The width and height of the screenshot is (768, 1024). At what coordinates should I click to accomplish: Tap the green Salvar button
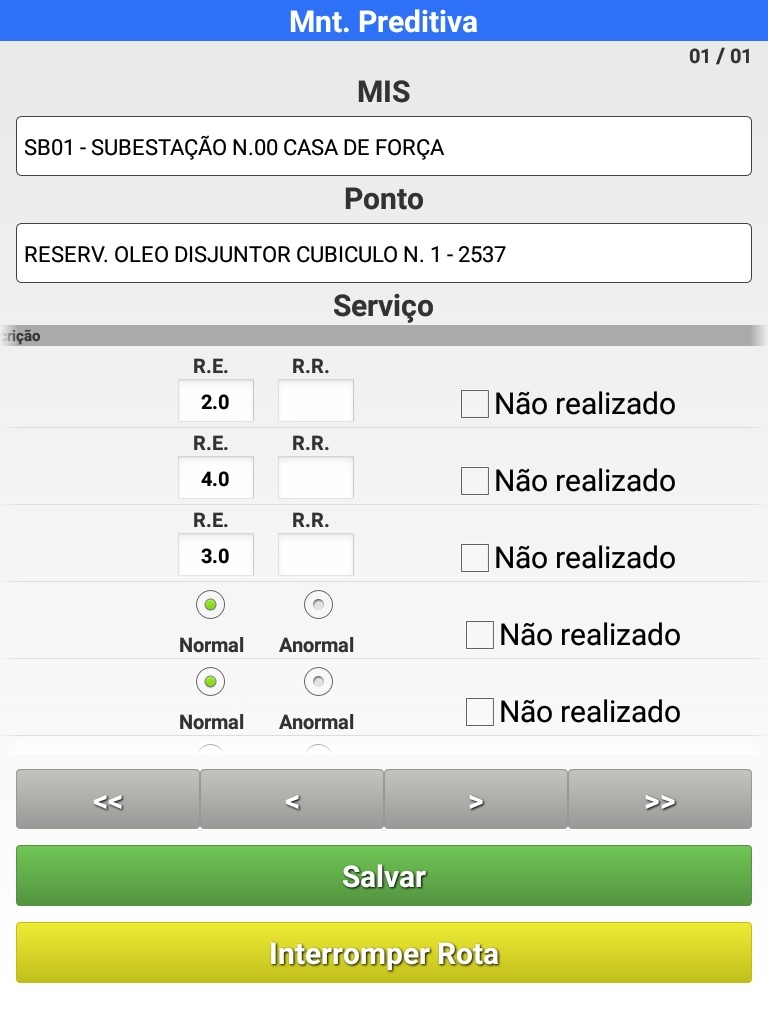pos(383,876)
